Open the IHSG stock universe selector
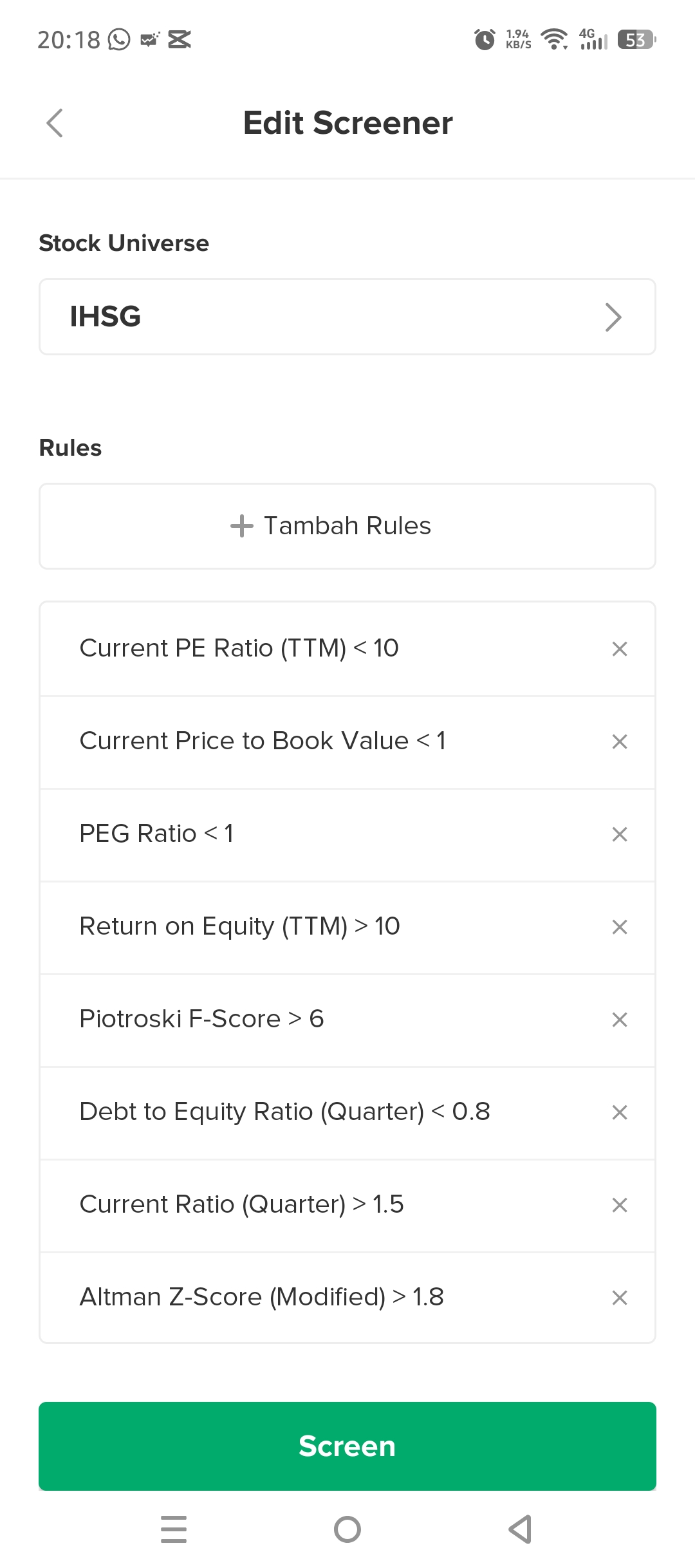The height and width of the screenshot is (1568, 695). 347,317
